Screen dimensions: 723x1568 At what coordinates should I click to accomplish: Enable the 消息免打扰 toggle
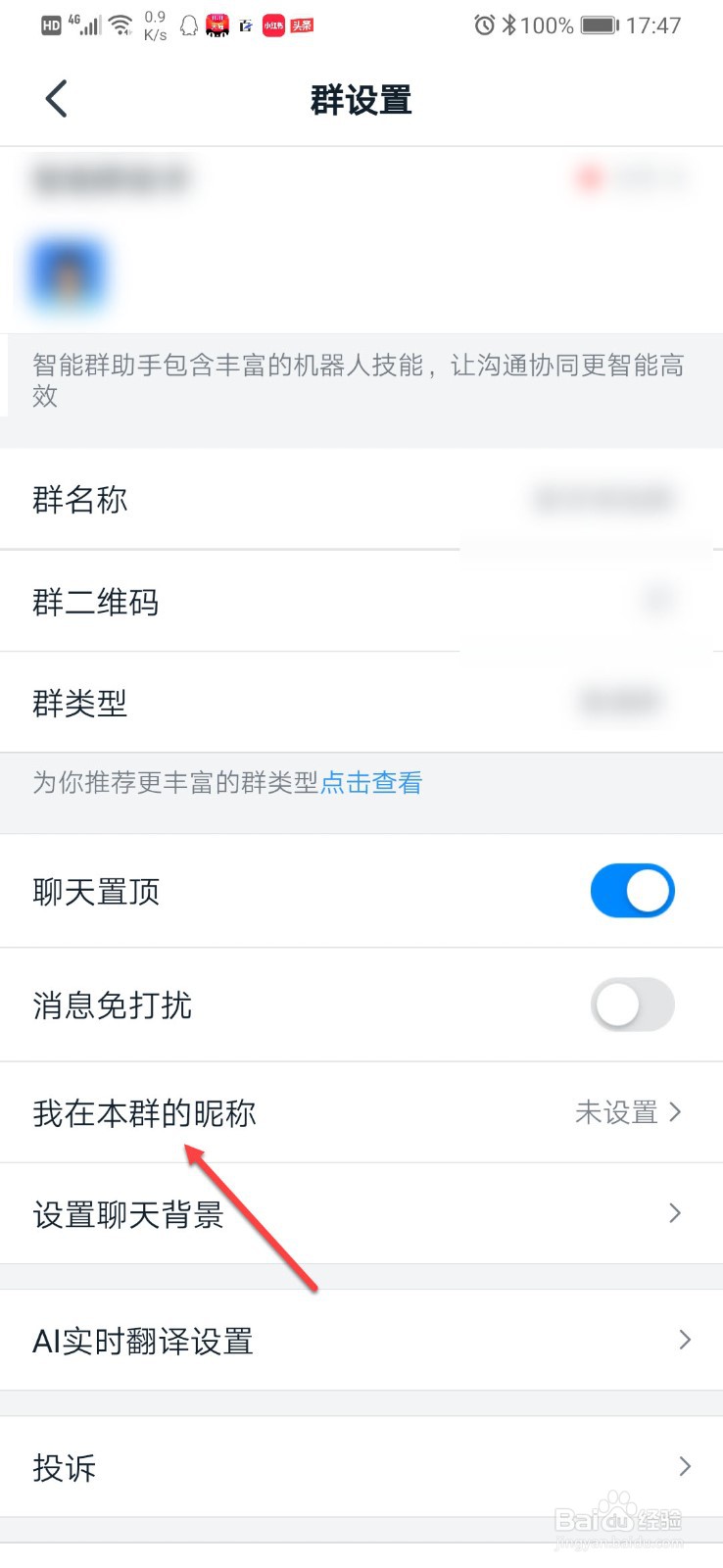click(632, 1005)
